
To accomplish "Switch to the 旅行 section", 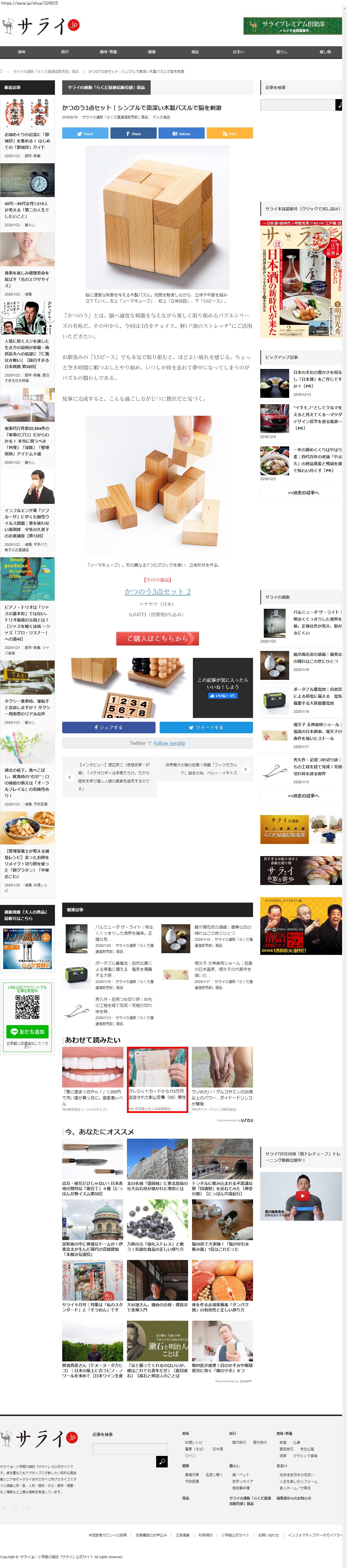I will coord(64,52).
